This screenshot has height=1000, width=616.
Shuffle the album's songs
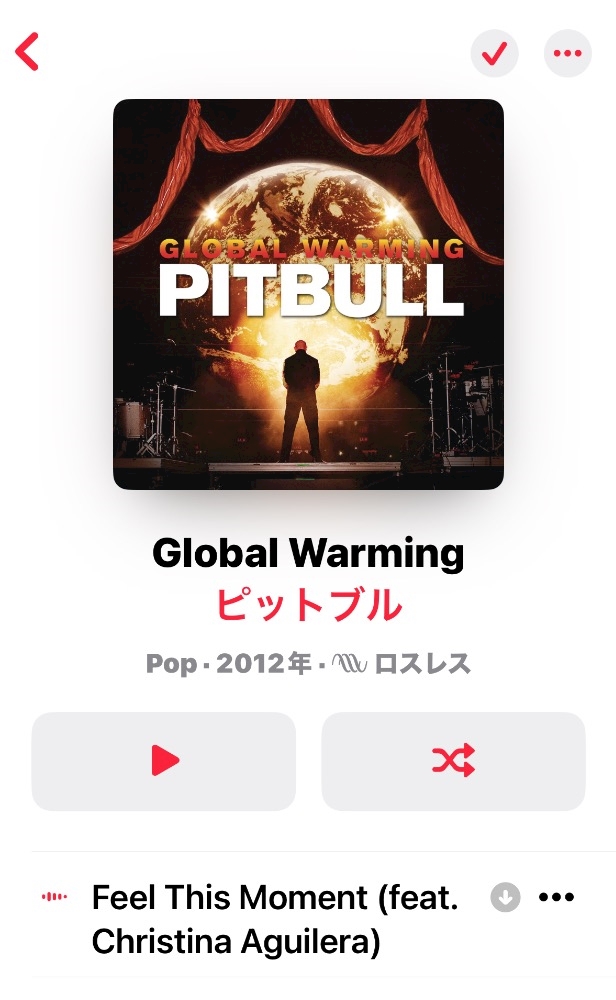pos(453,761)
